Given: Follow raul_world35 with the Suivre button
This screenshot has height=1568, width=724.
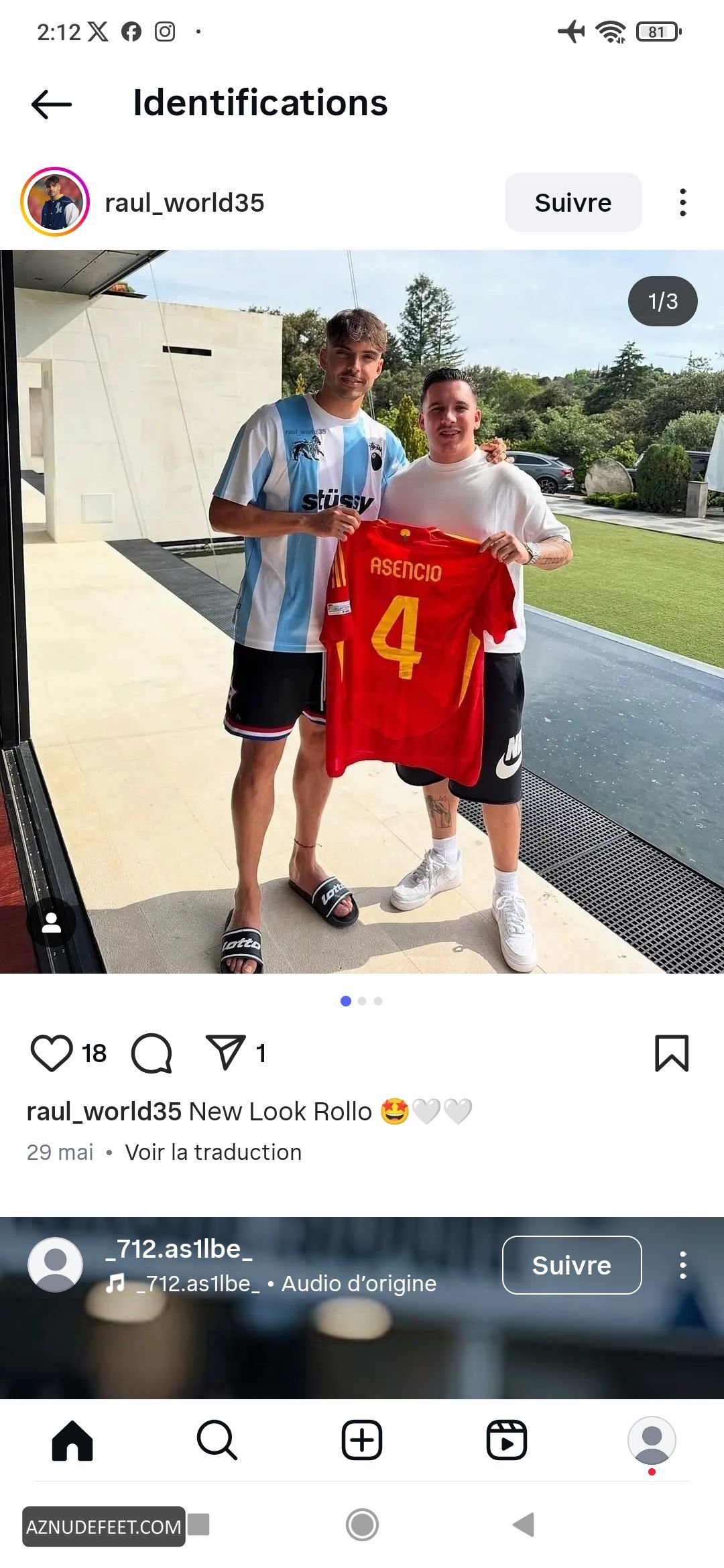Looking at the screenshot, I should coord(573,202).
